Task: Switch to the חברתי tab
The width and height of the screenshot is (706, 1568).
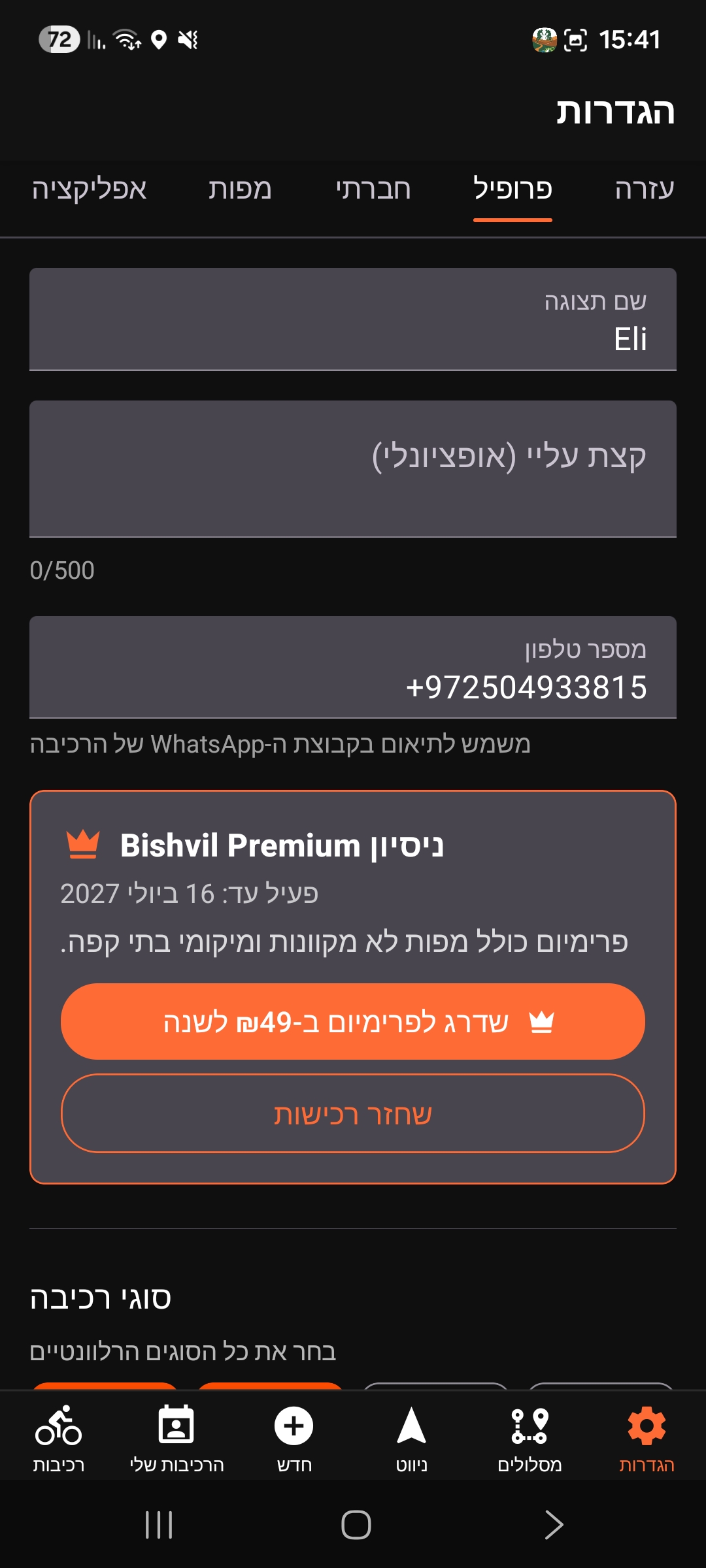Action: pos(373,189)
